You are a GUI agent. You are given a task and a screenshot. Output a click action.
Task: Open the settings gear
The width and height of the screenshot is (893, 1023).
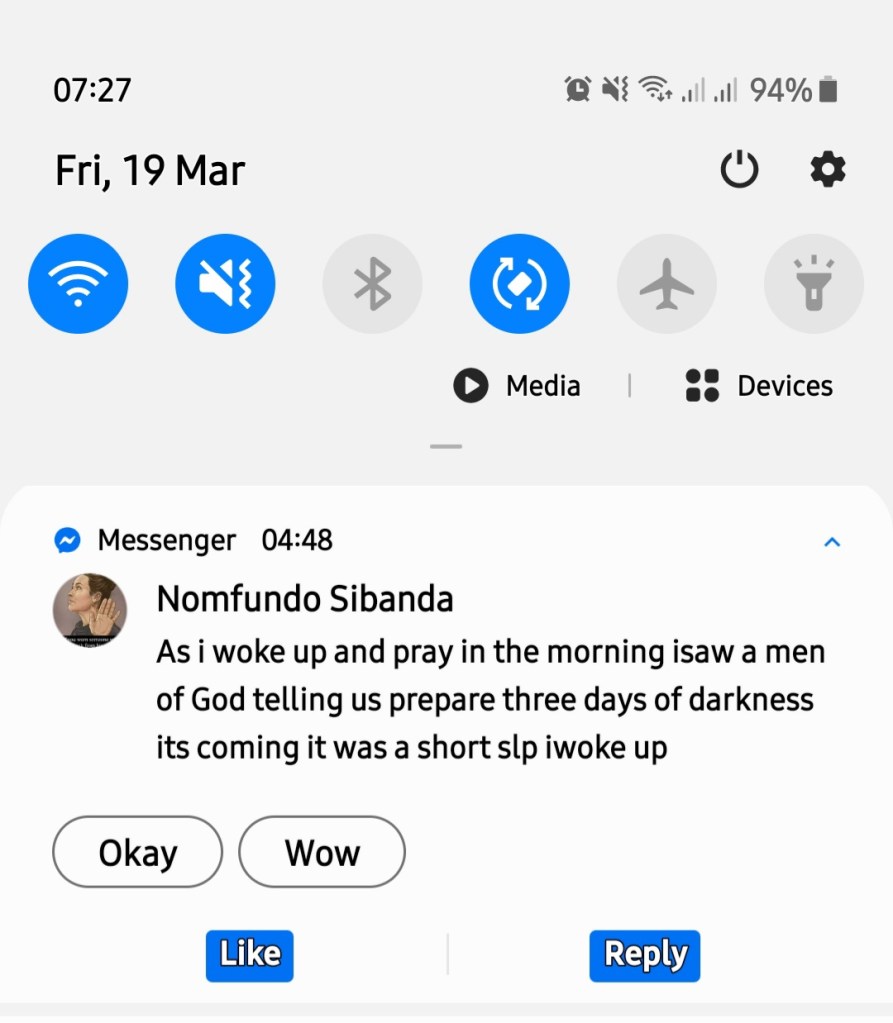(x=827, y=171)
